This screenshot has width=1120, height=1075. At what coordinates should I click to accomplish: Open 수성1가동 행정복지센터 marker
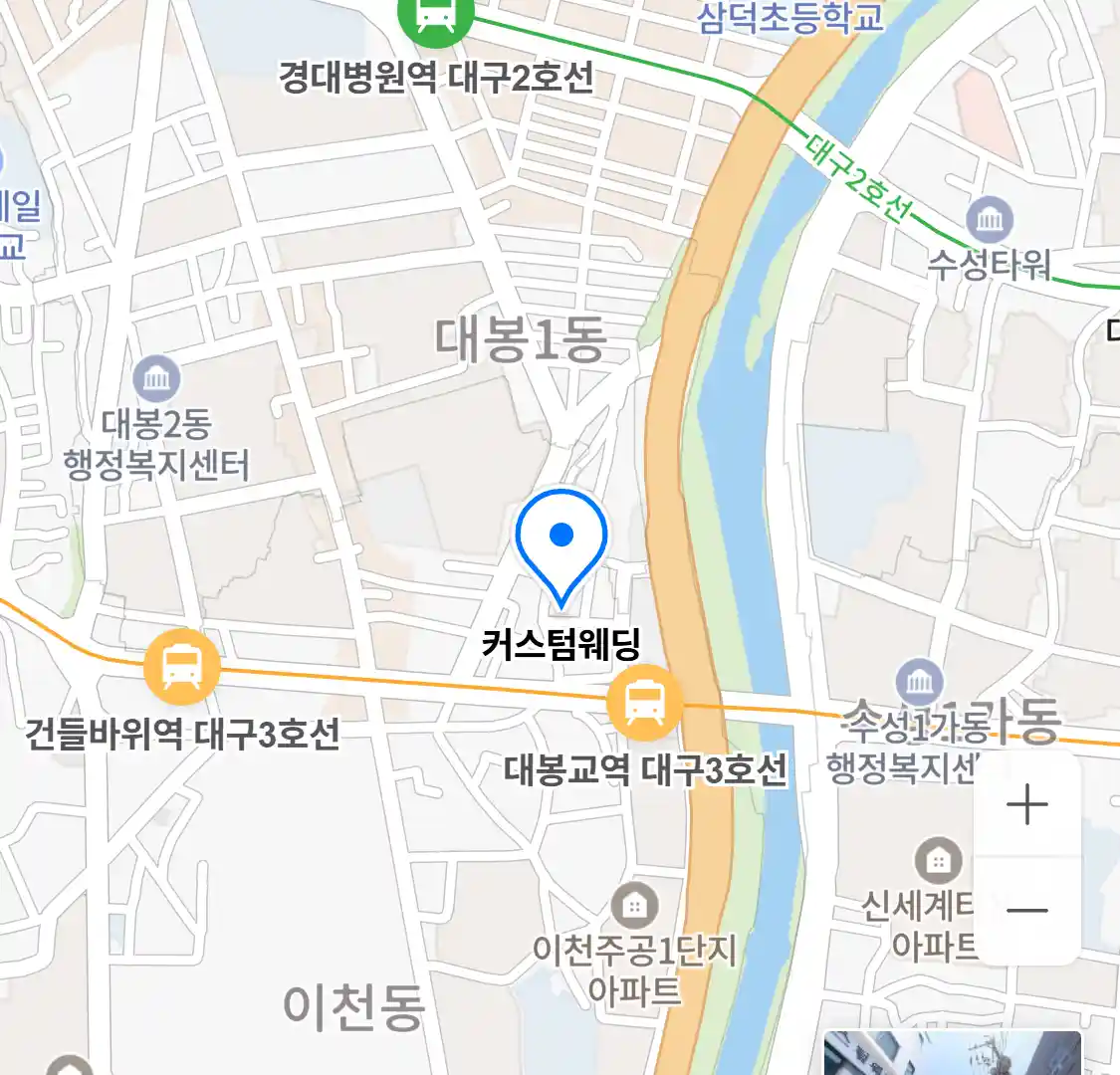click(x=919, y=683)
